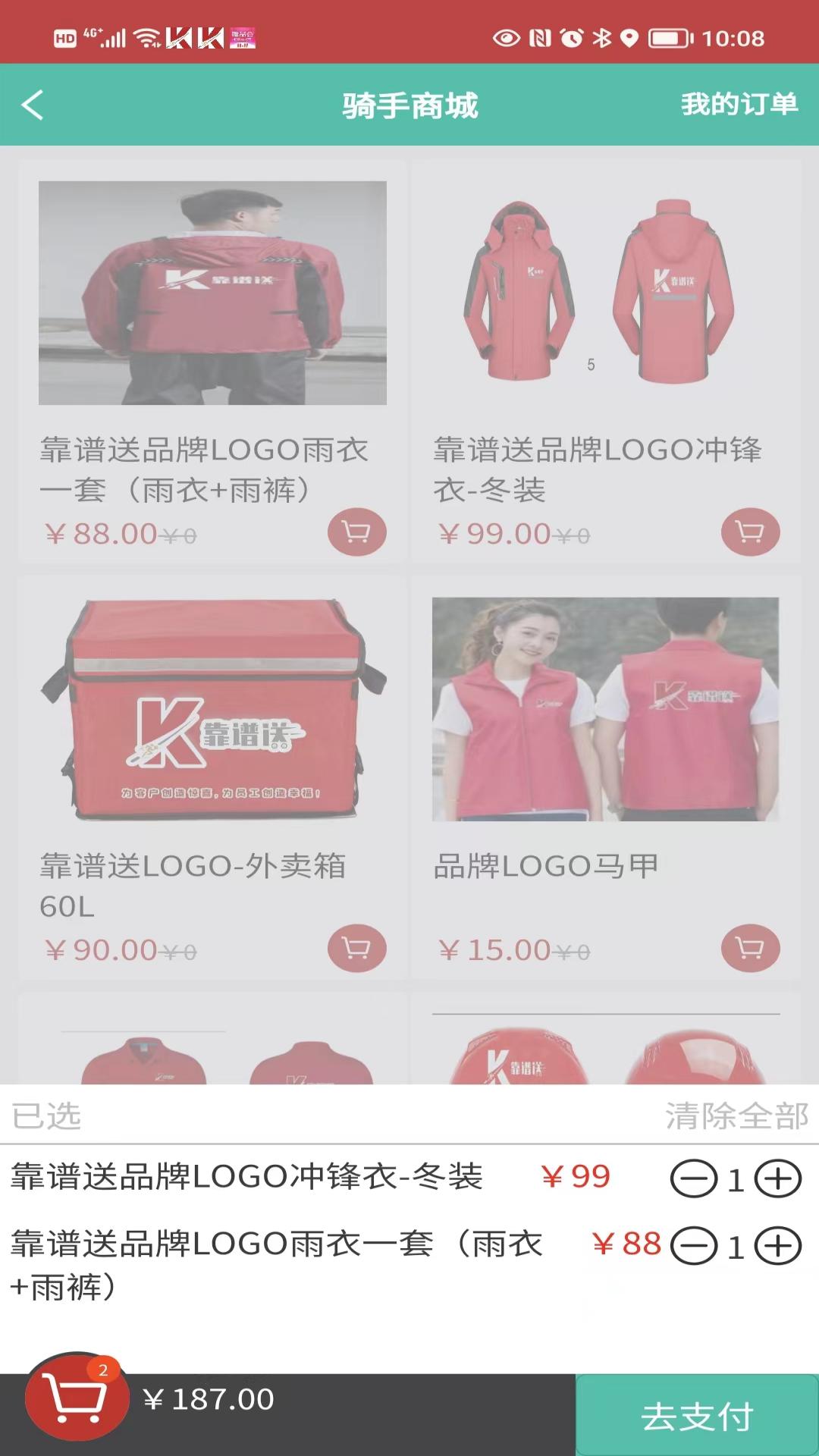Screen dimensions: 819x1456
Task: Open 我的订单 to view orders
Action: click(739, 105)
